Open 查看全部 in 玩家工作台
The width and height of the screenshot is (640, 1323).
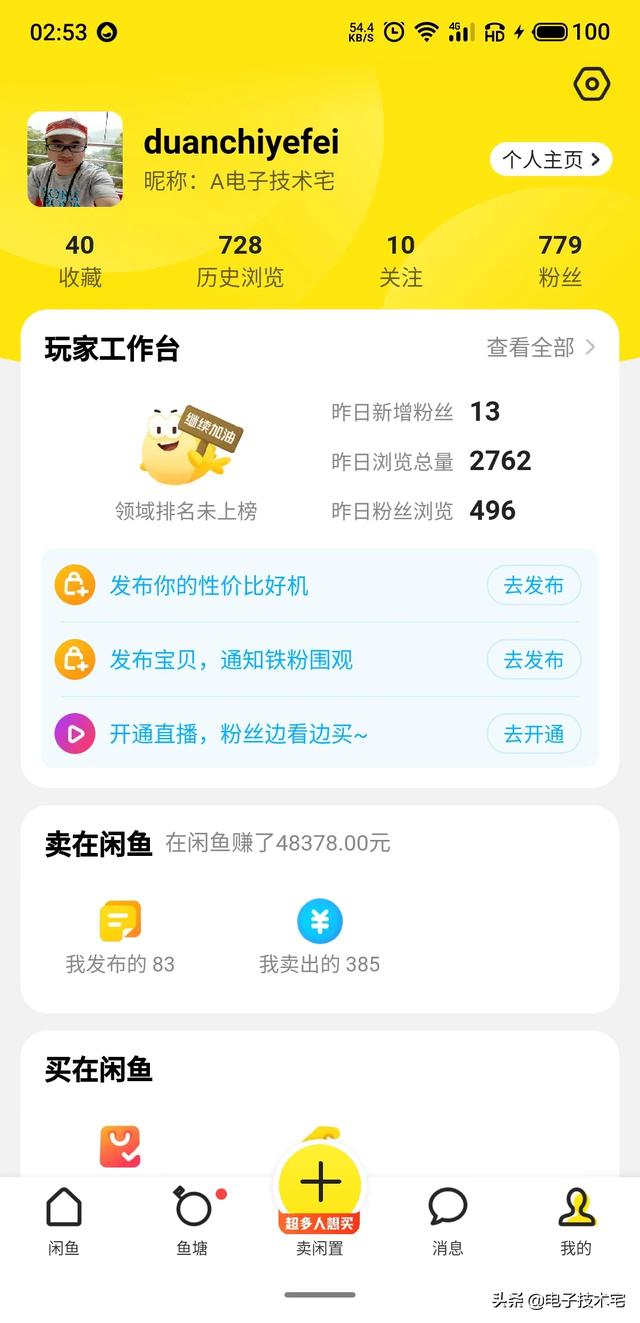point(541,347)
